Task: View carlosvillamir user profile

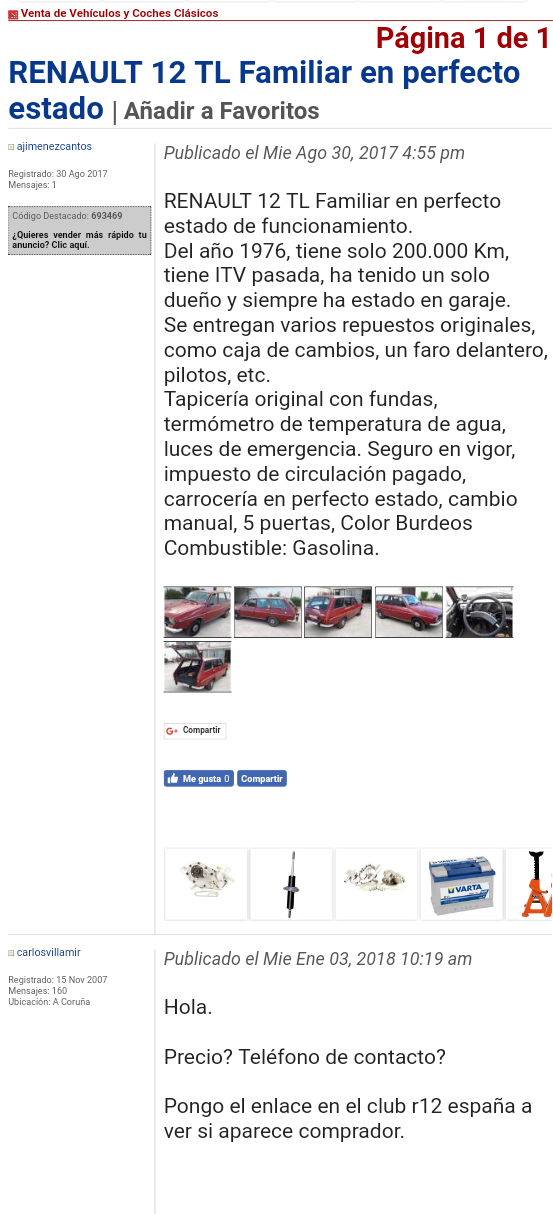Action: [x=49, y=952]
